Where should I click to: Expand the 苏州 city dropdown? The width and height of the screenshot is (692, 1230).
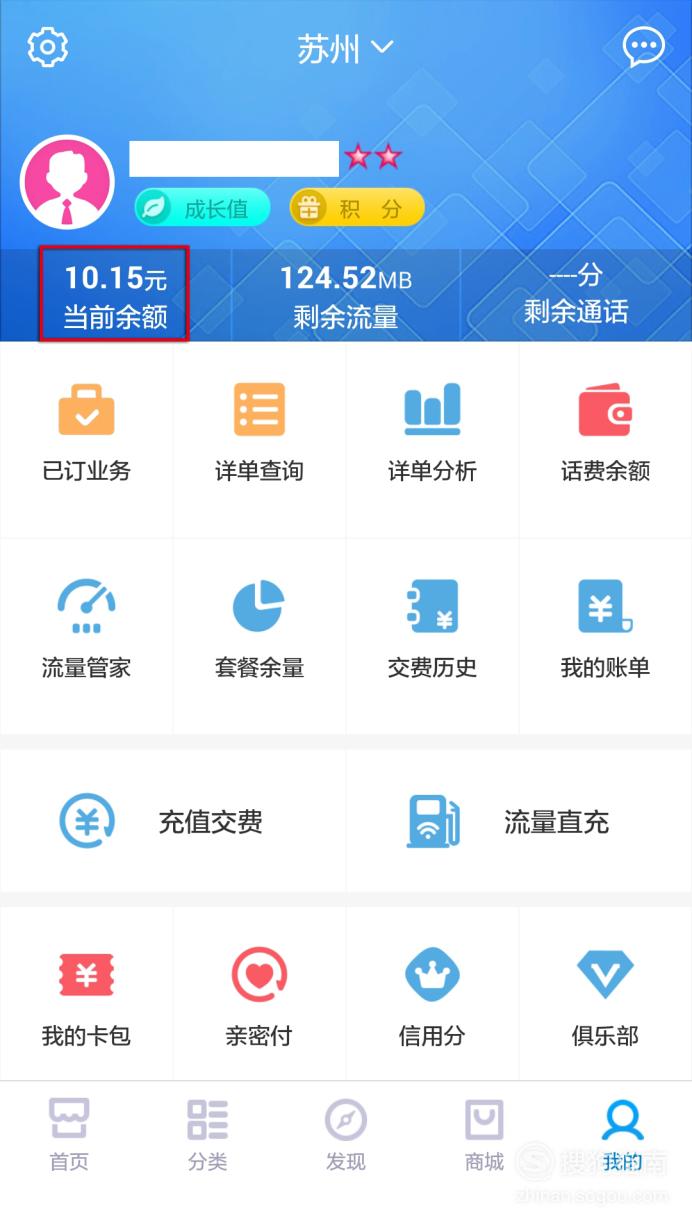(x=346, y=48)
